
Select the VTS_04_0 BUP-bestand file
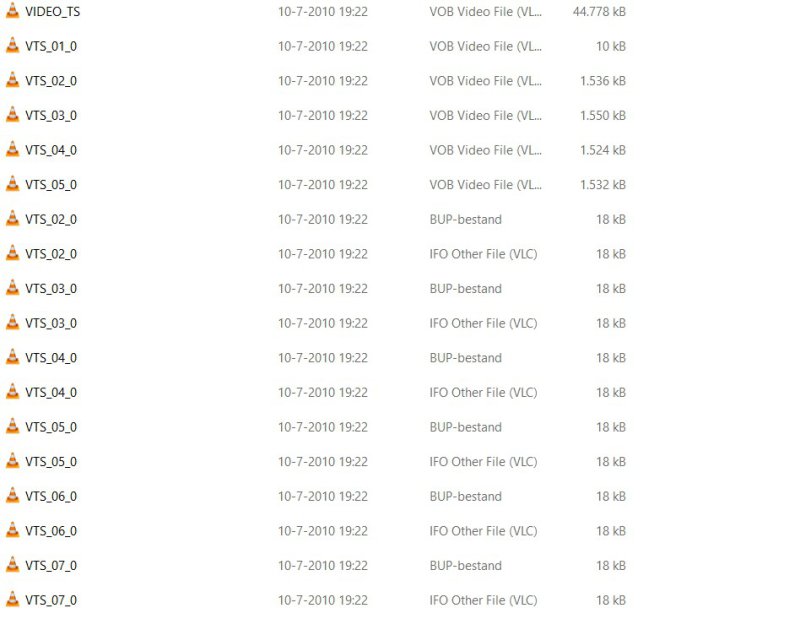[51, 358]
